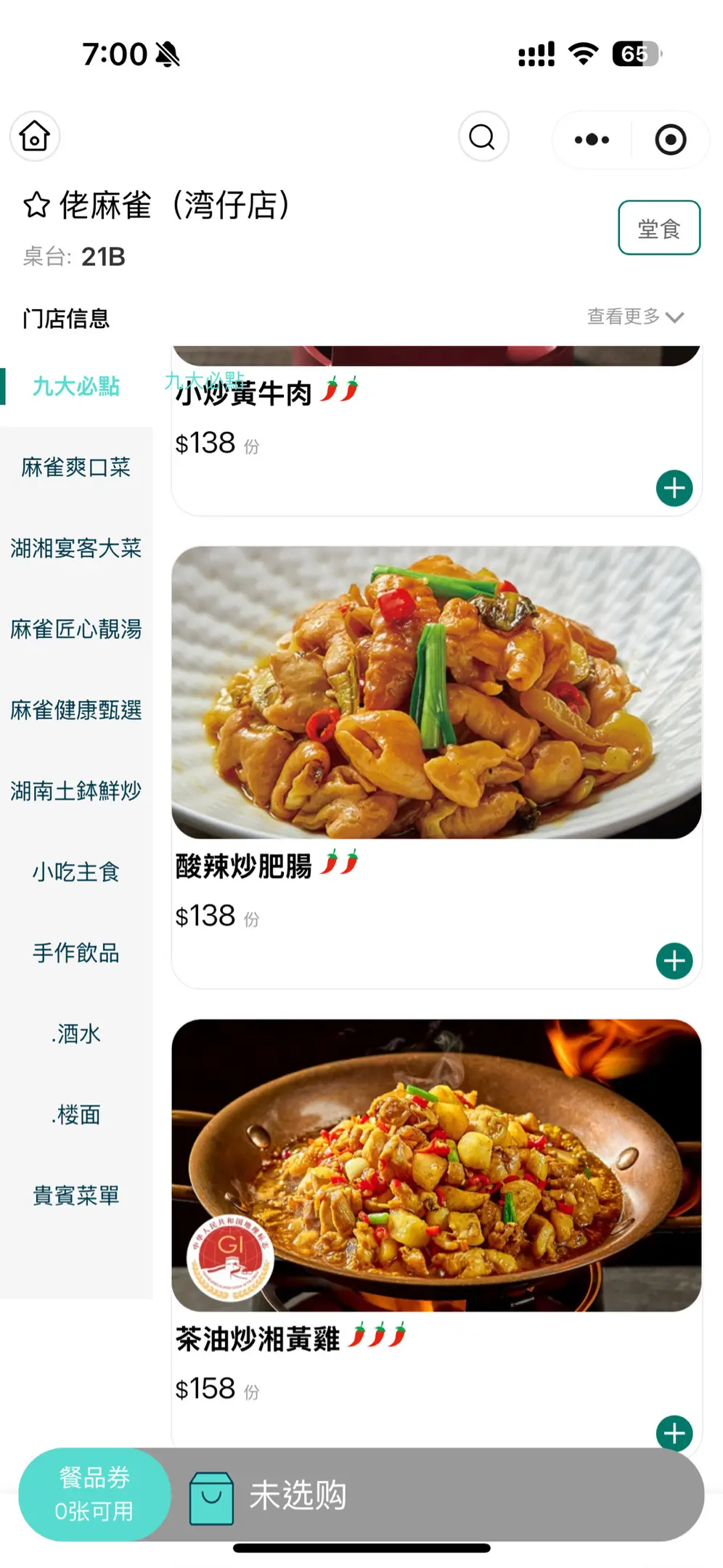Open the search icon
723x1568 pixels.
[x=483, y=136]
